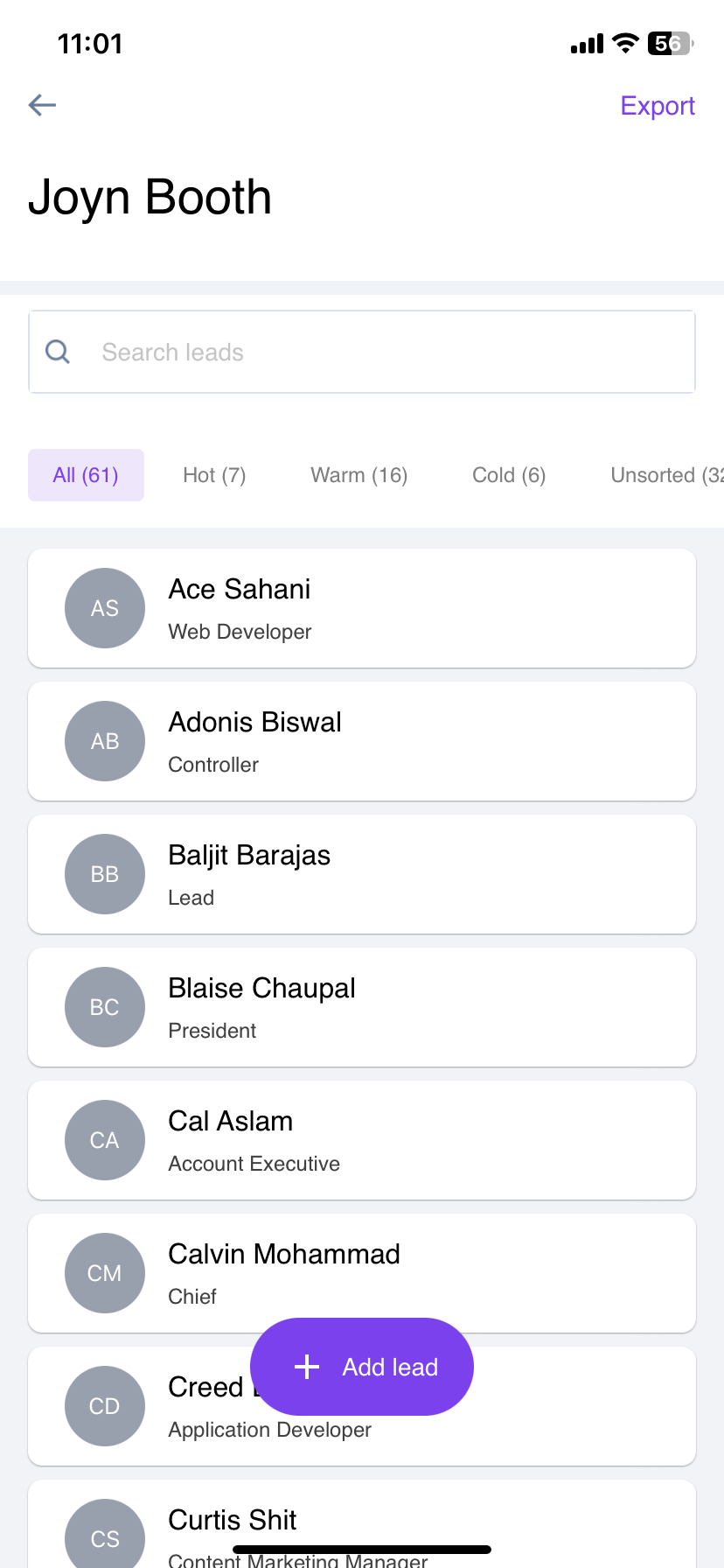724x1568 pixels.
Task: Switch to the Hot (7) filter
Action: tap(214, 475)
